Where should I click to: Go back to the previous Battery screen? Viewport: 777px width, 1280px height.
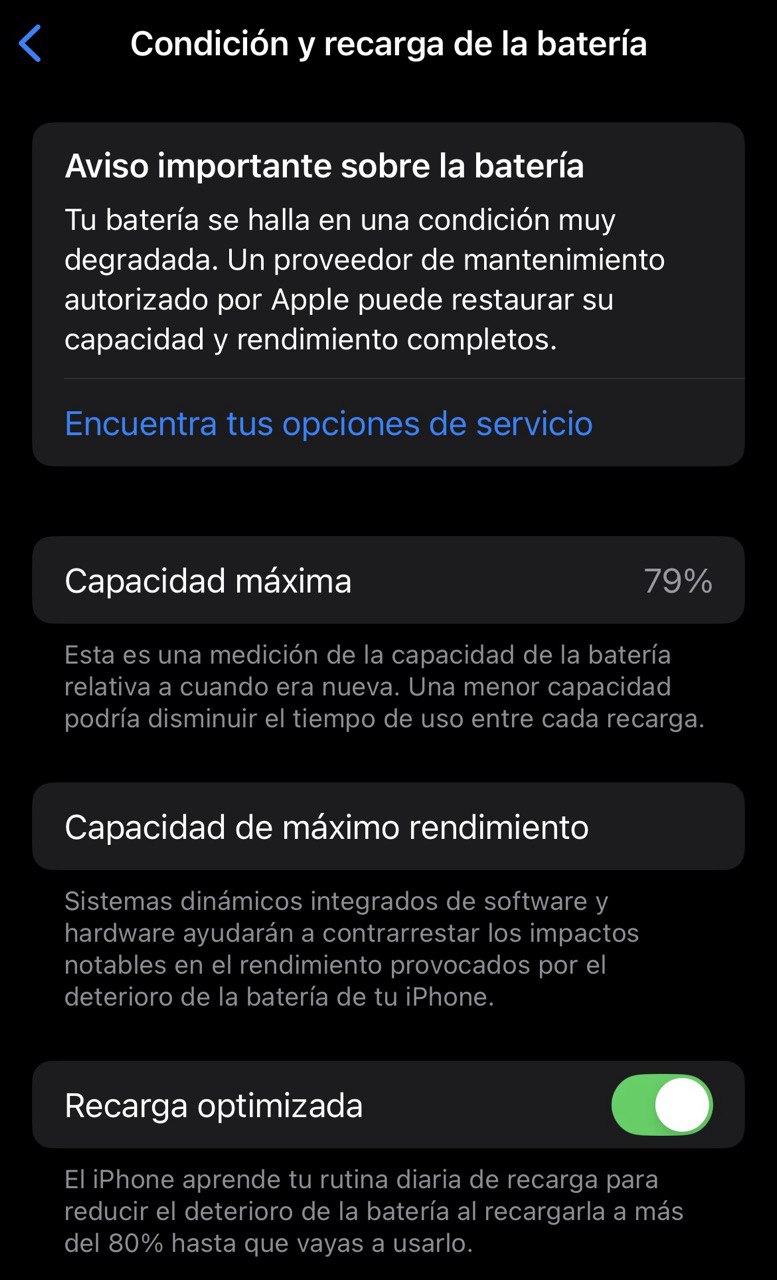coord(31,44)
